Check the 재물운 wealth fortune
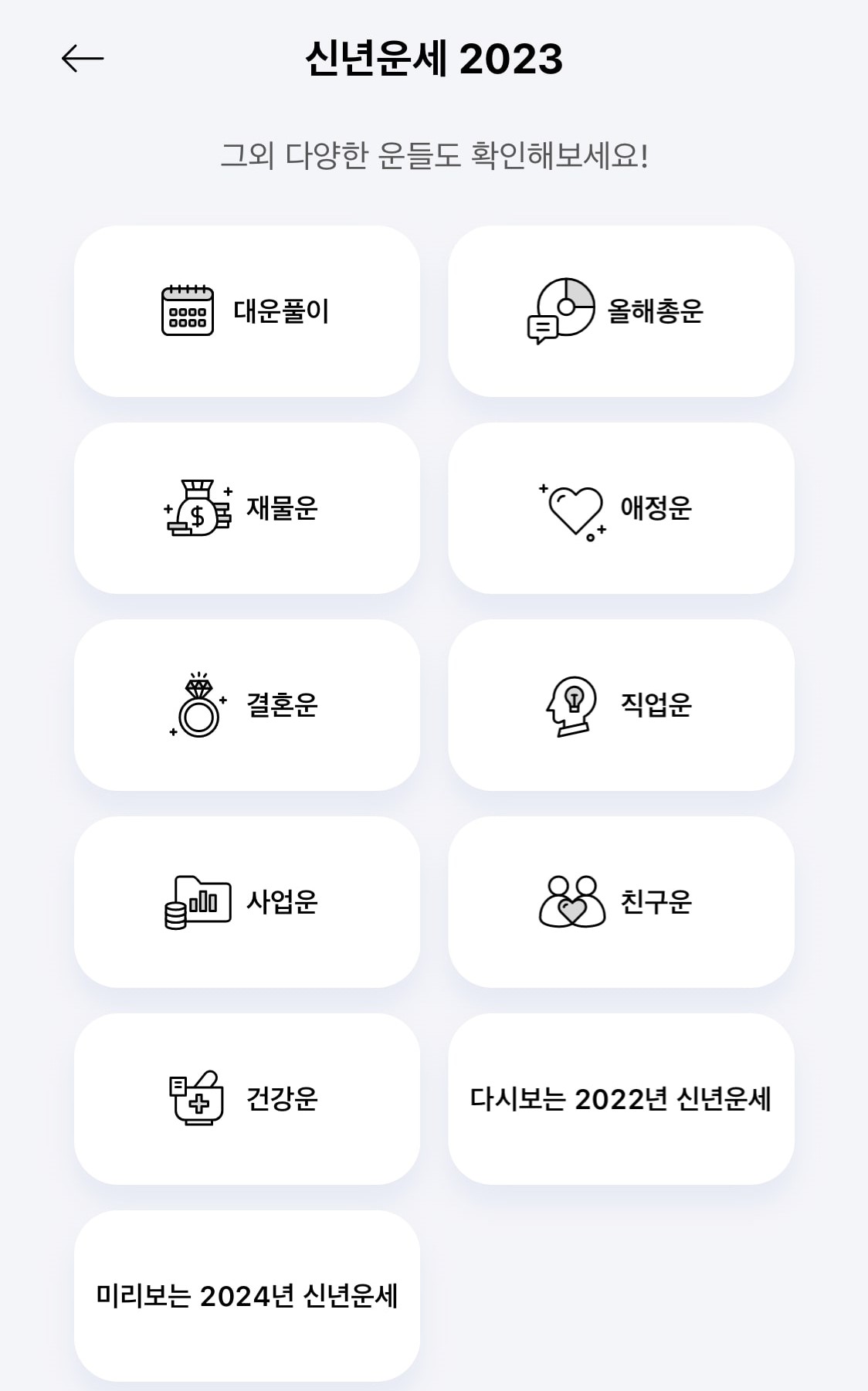 coord(247,508)
